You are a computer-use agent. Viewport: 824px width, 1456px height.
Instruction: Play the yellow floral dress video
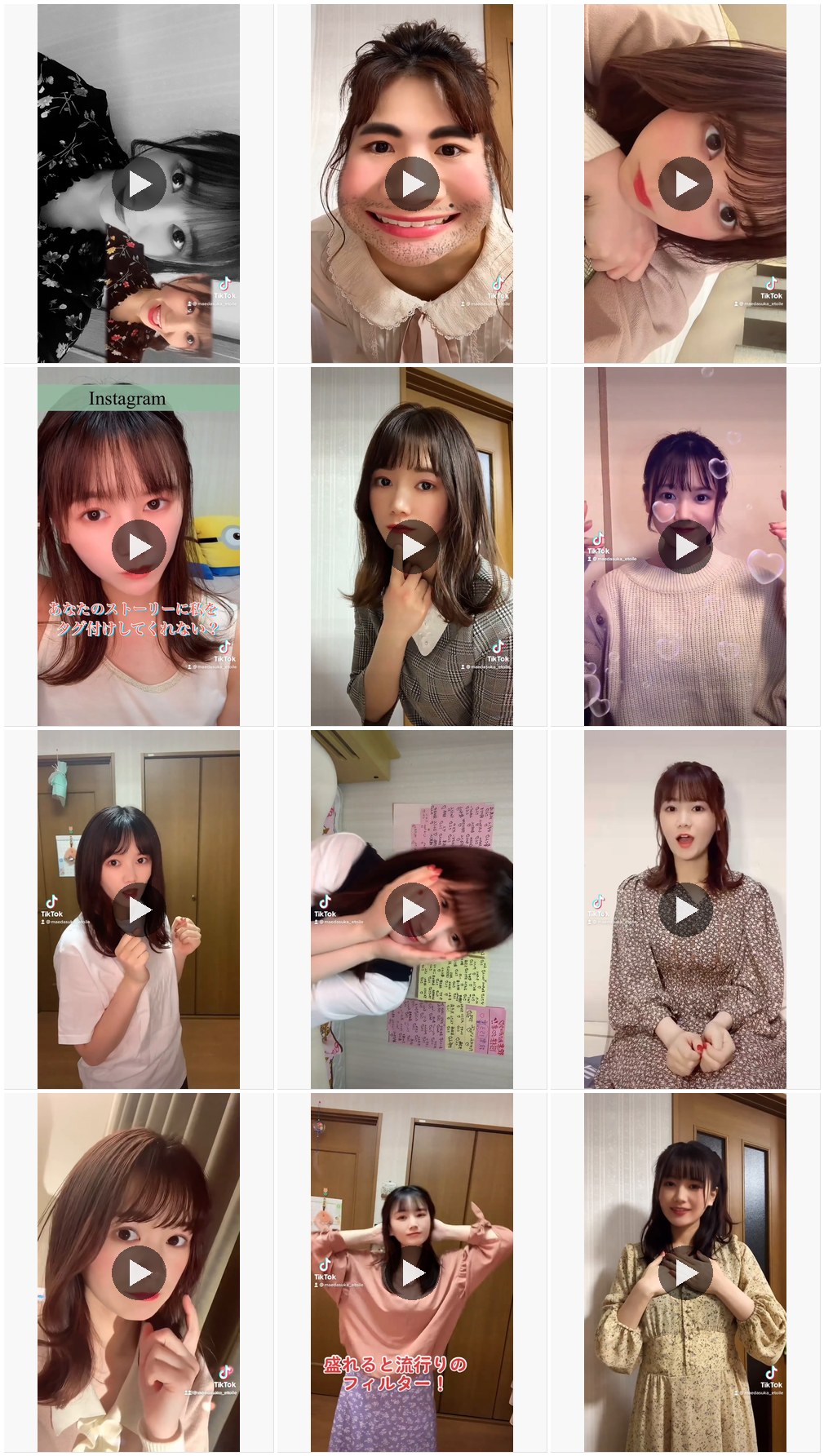click(x=685, y=1272)
